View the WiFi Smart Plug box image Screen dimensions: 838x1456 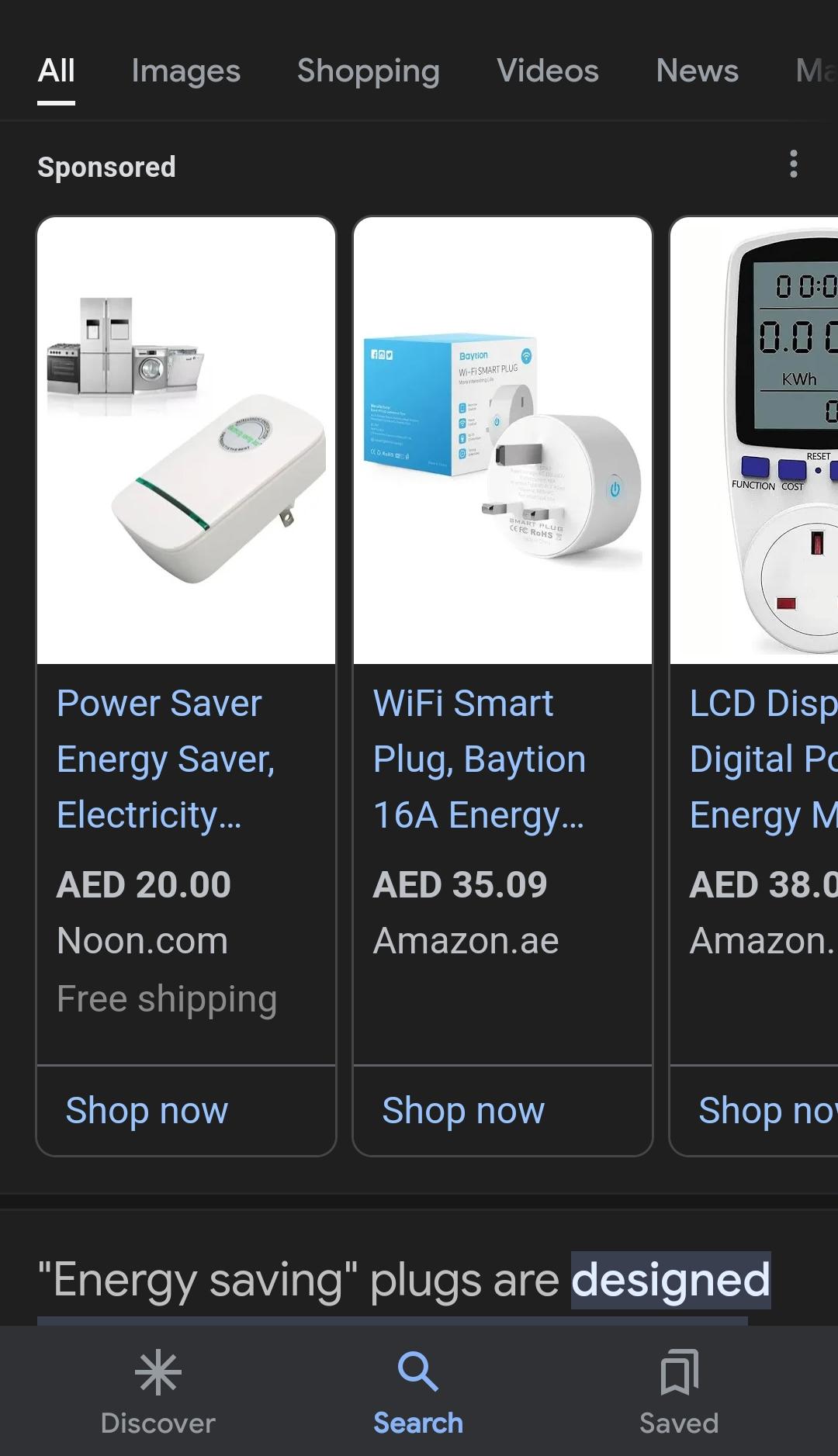pos(502,438)
